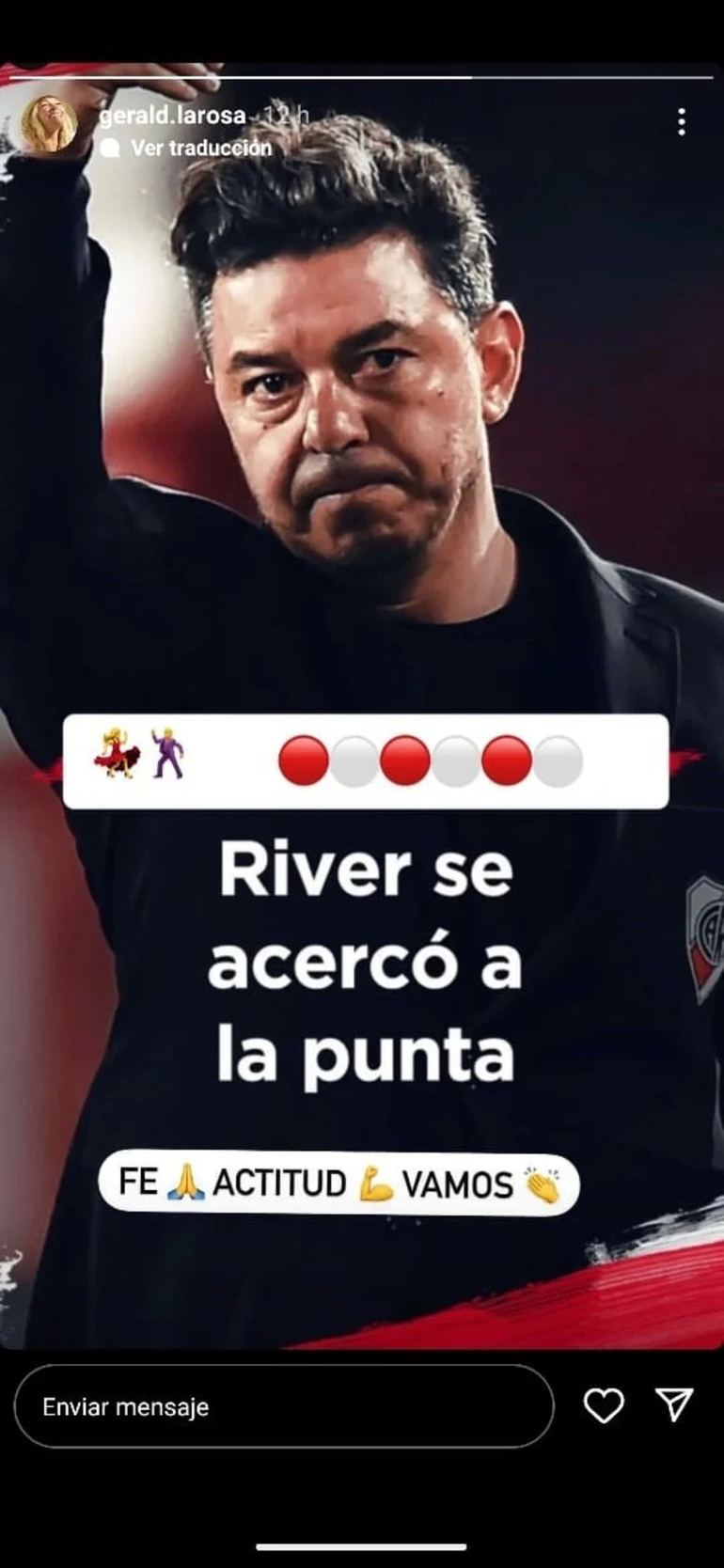Share the story via the paper plane

(674, 1403)
